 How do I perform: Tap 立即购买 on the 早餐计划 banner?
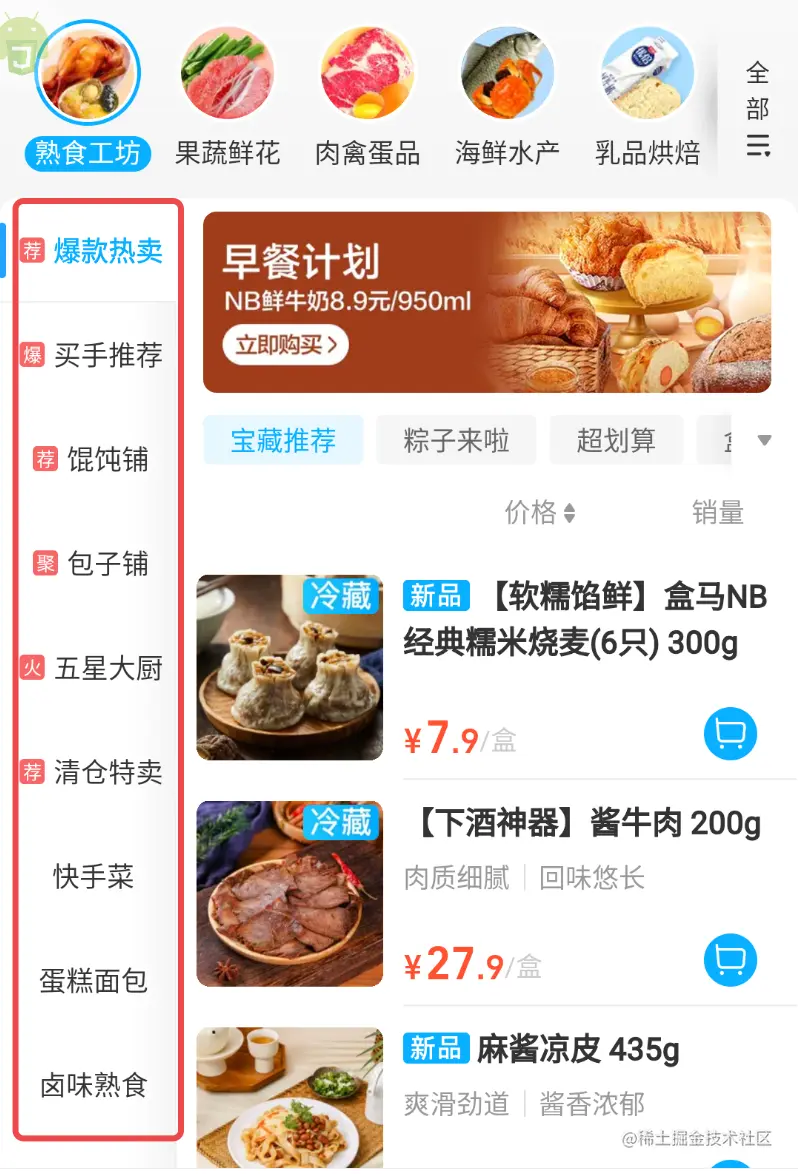coord(285,346)
